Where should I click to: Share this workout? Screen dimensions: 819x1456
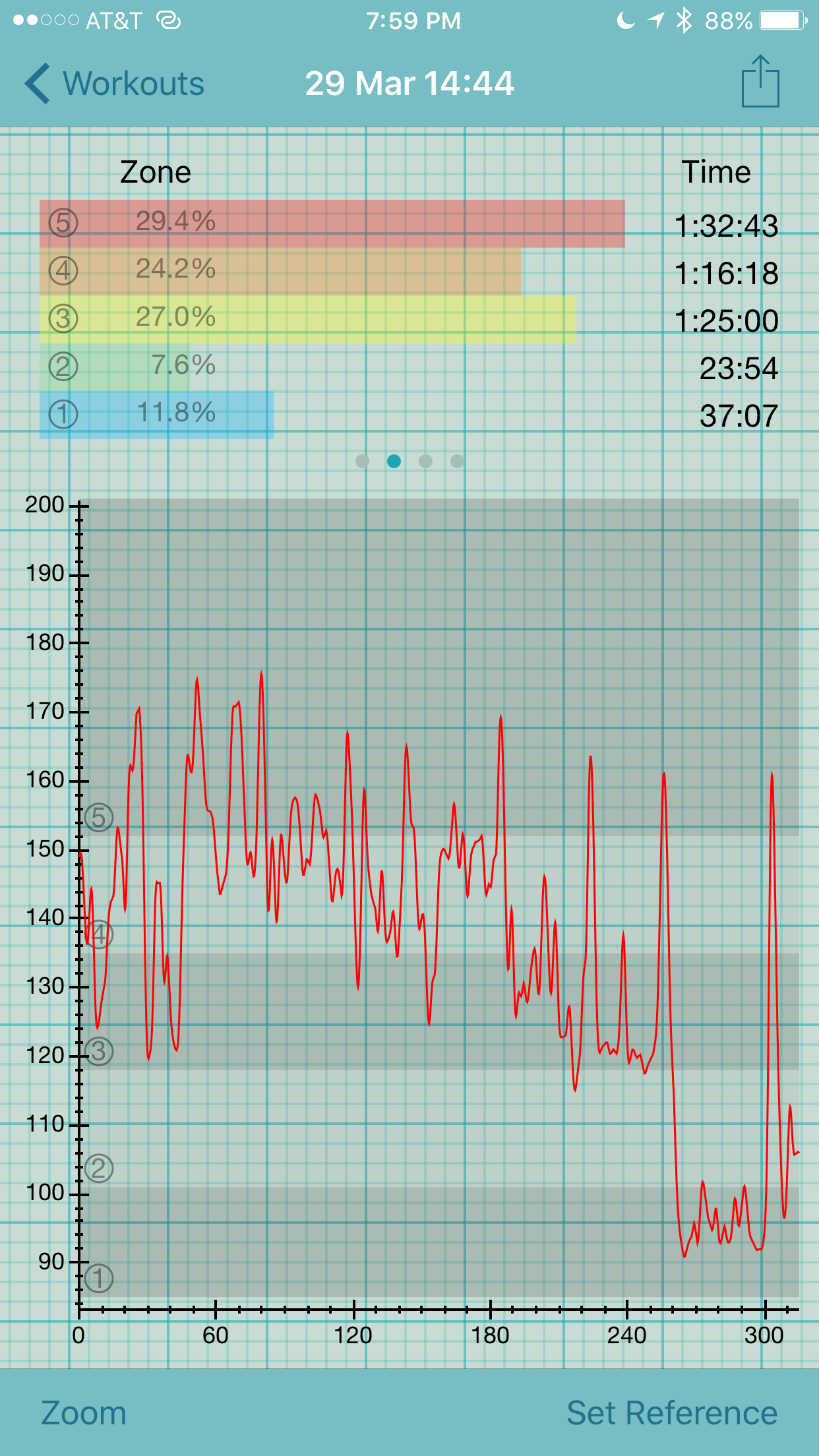point(760,81)
